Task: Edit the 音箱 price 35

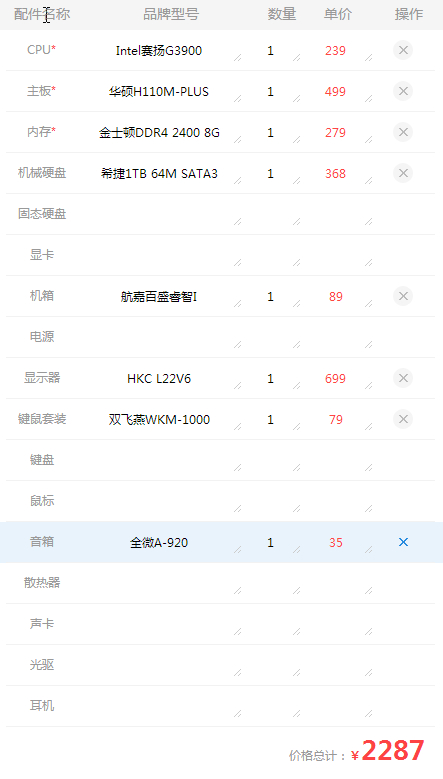Action: click(336, 543)
